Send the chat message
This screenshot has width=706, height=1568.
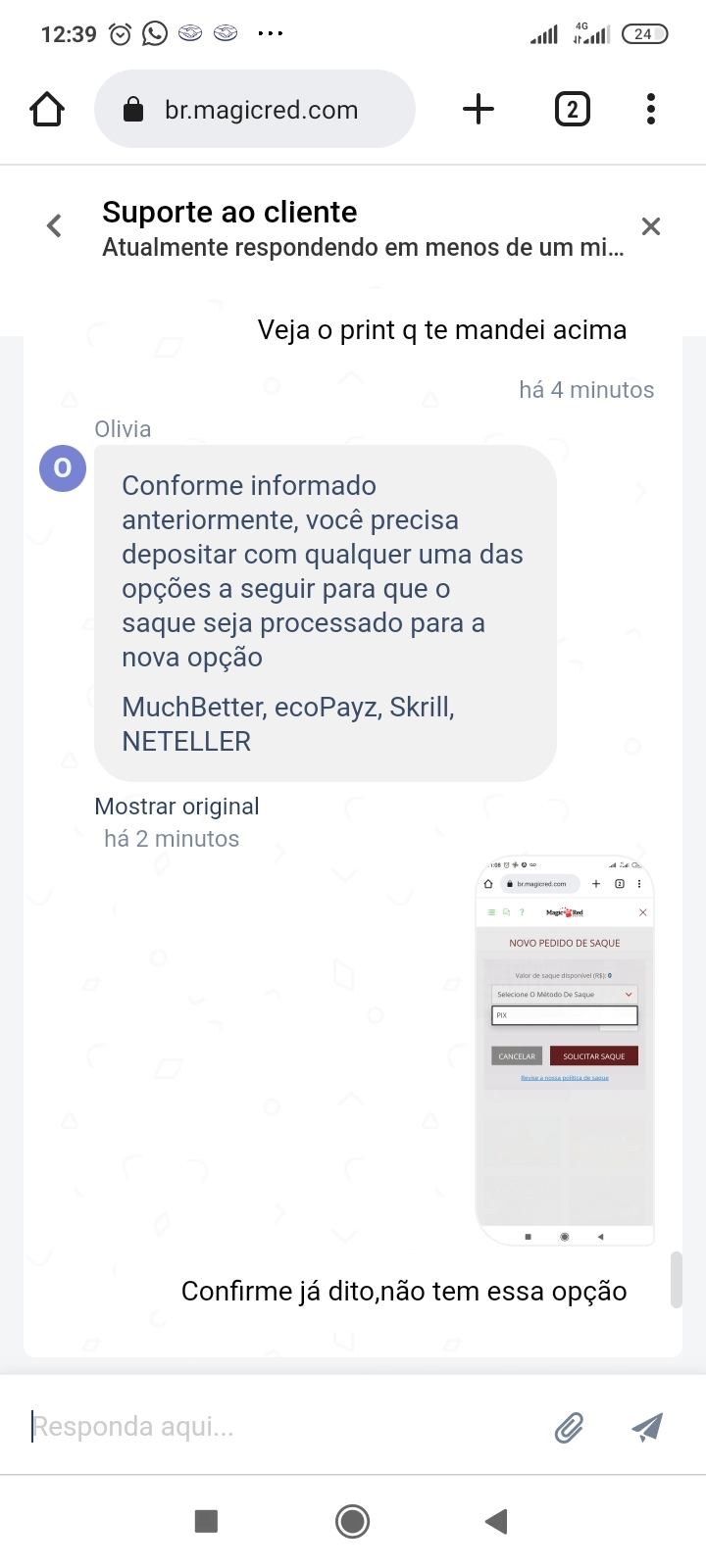(x=647, y=1428)
